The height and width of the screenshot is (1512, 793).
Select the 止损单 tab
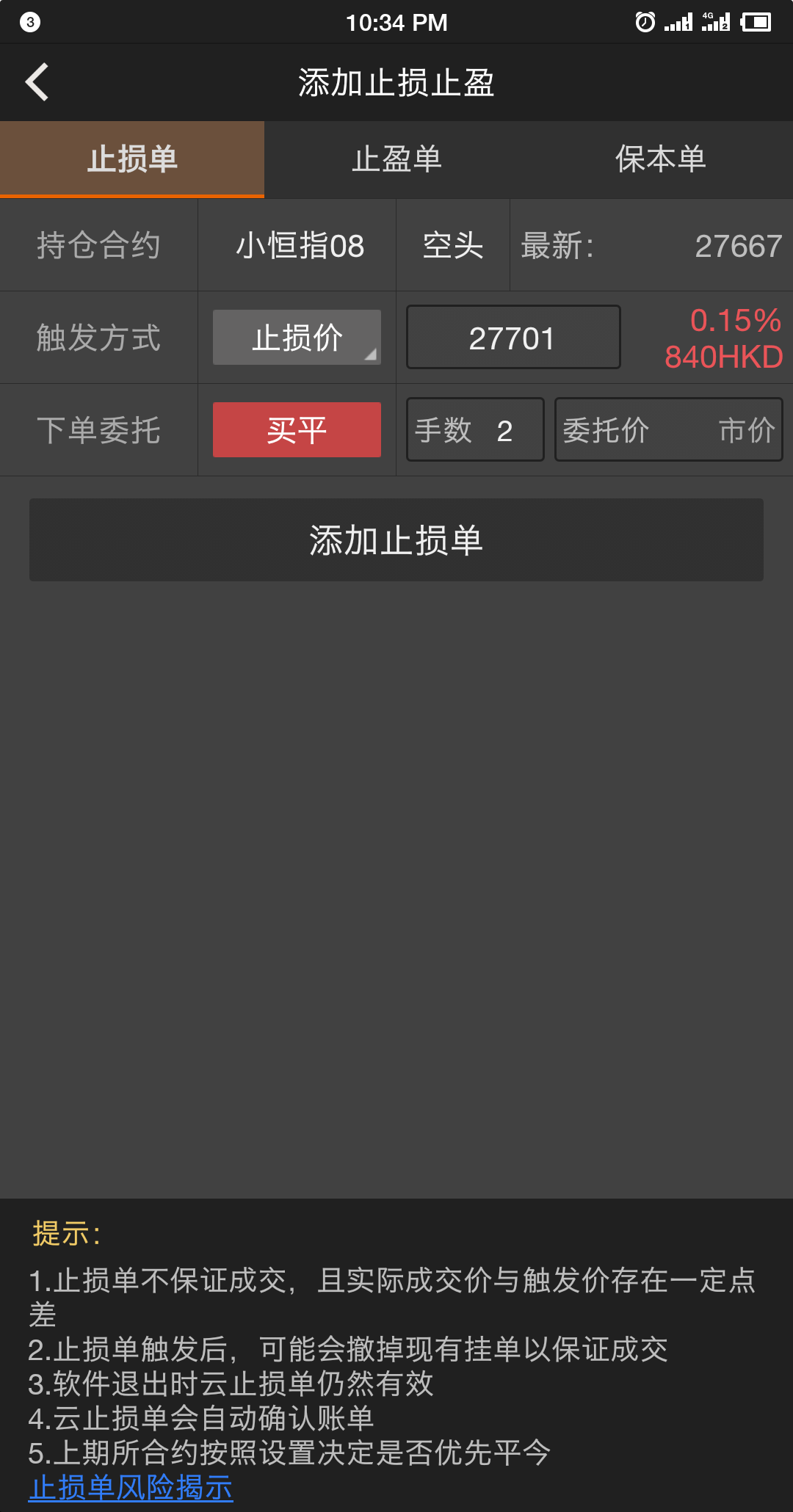coord(132,159)
